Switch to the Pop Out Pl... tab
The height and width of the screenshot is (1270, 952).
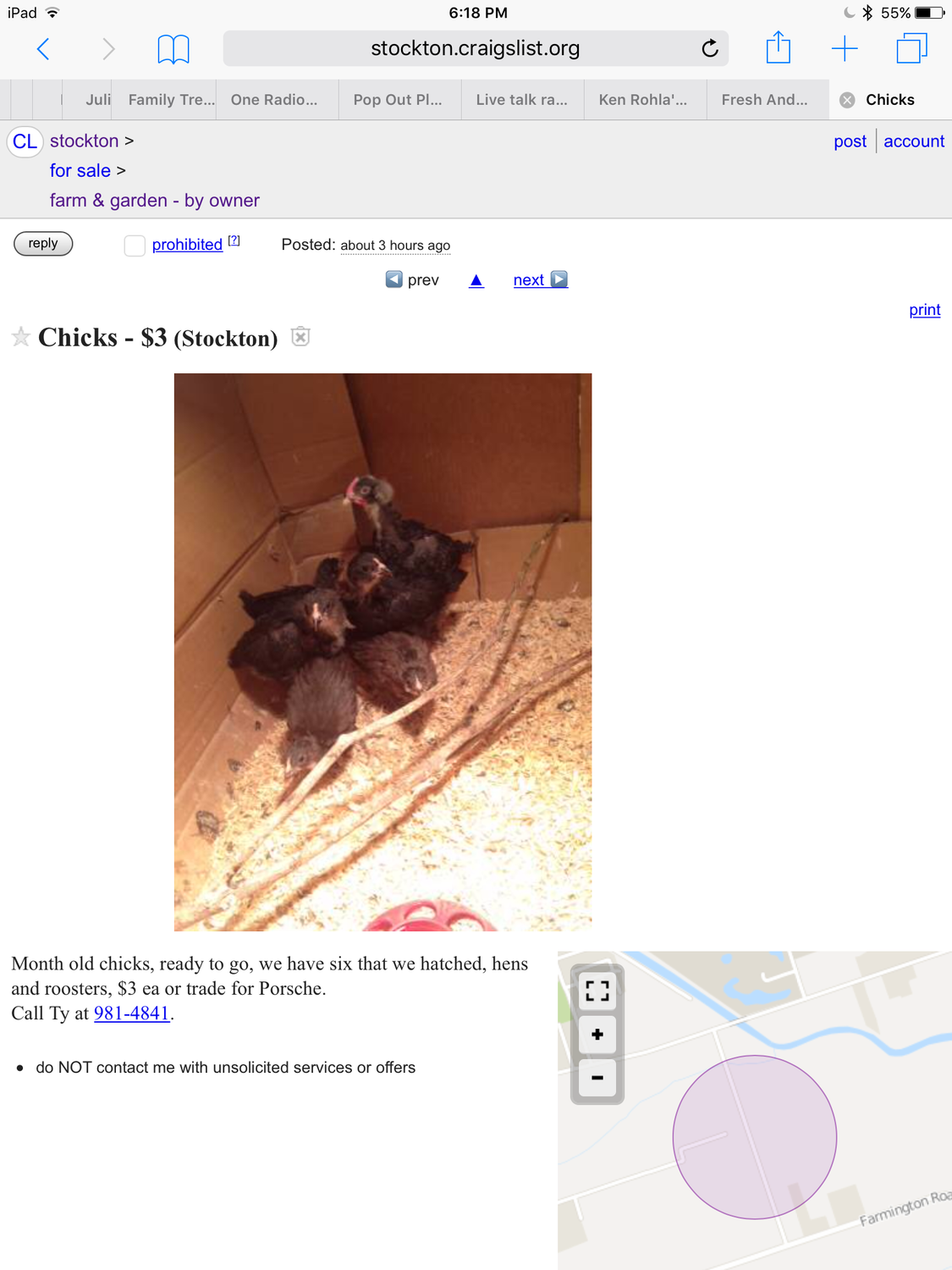coord(398,100)
